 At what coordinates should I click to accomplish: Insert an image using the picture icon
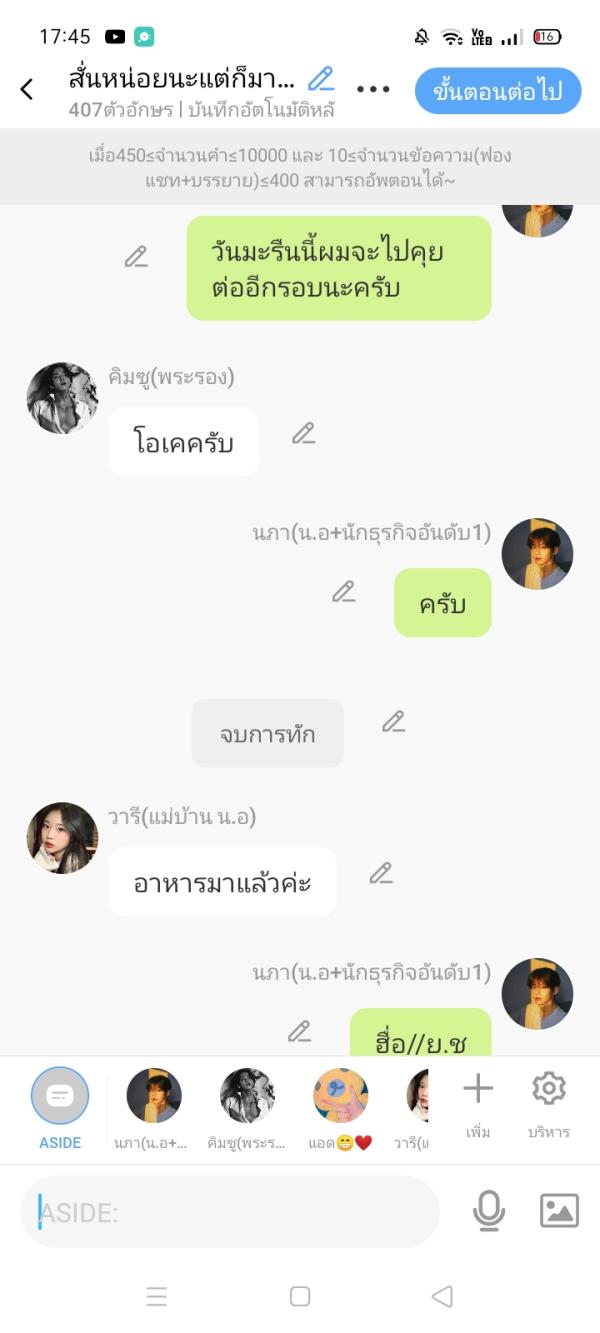[559, 1211]
